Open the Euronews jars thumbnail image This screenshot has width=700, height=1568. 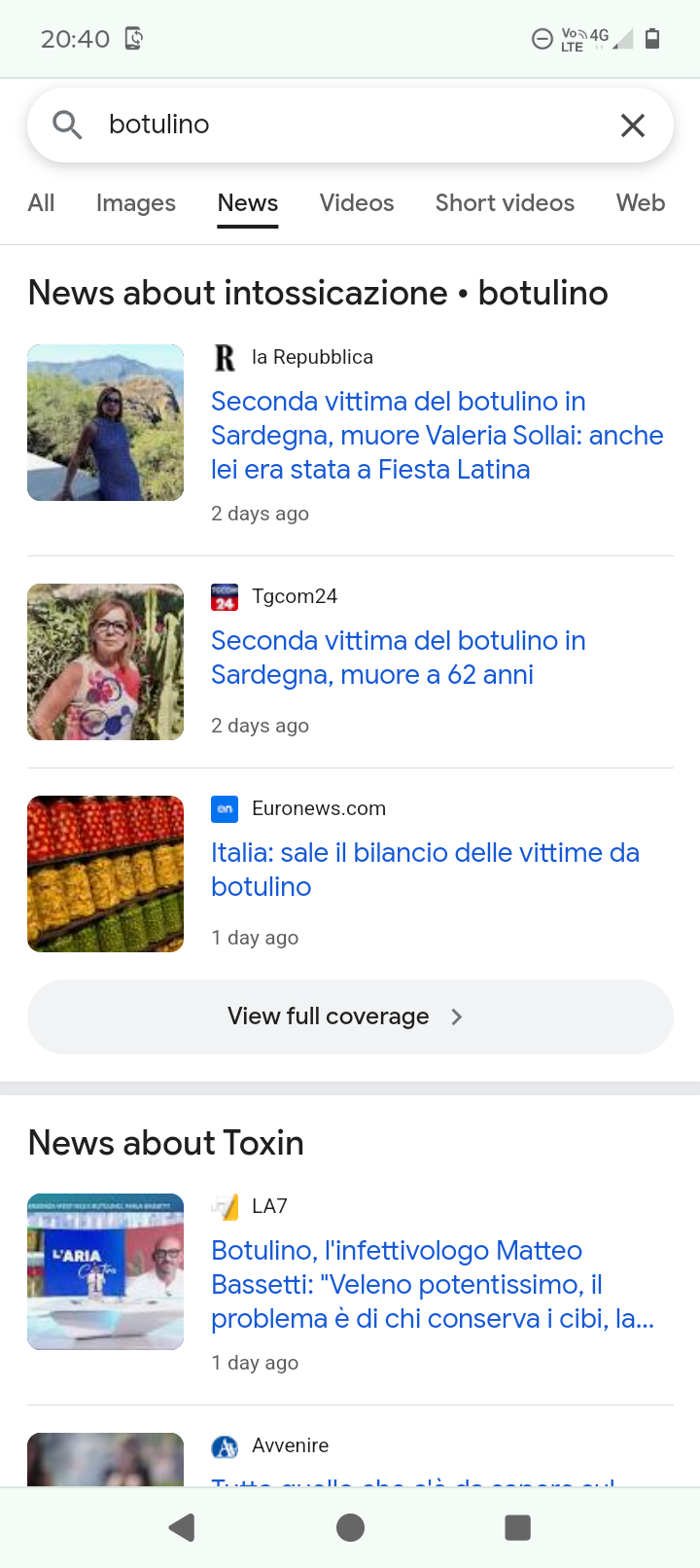click(x=105, y=873)
